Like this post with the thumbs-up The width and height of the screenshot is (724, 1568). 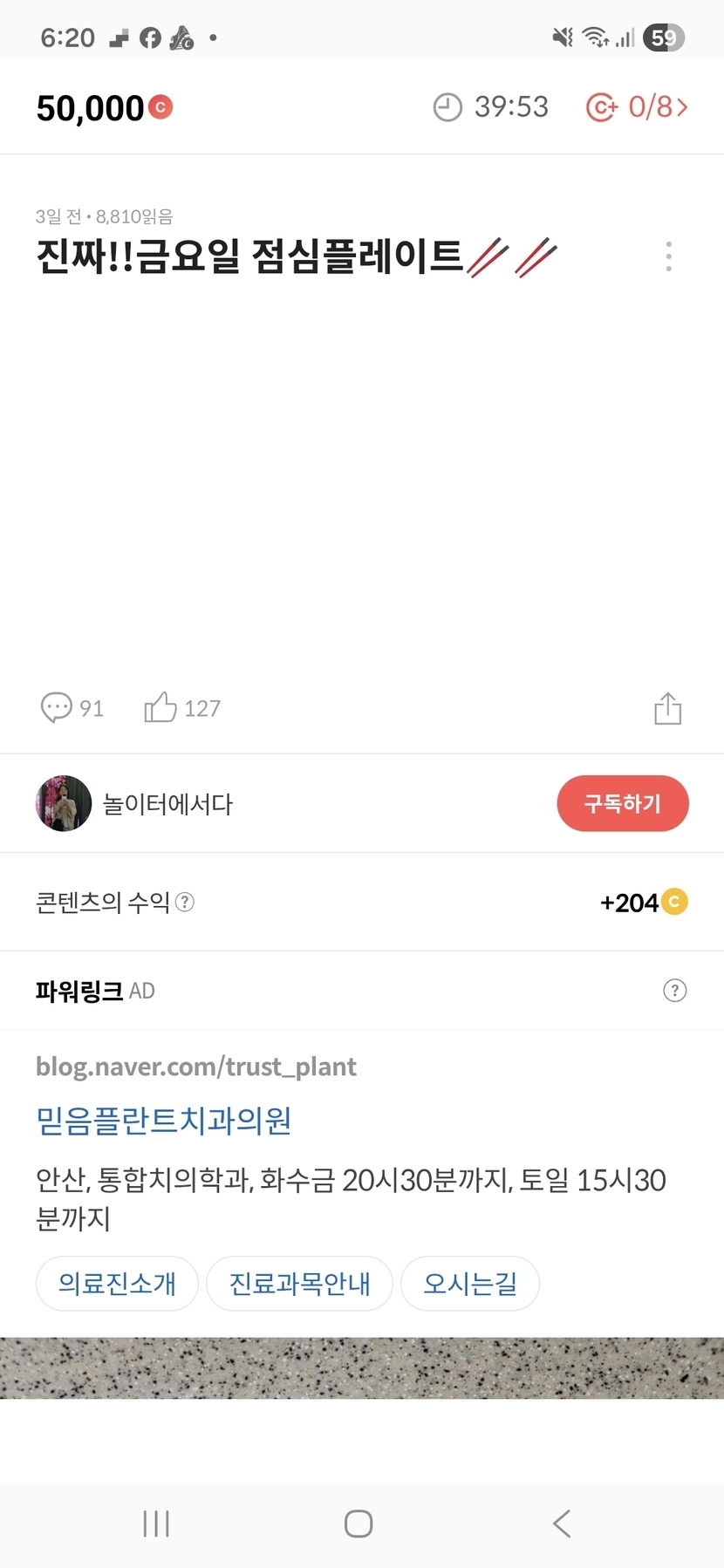coord(181,707)
